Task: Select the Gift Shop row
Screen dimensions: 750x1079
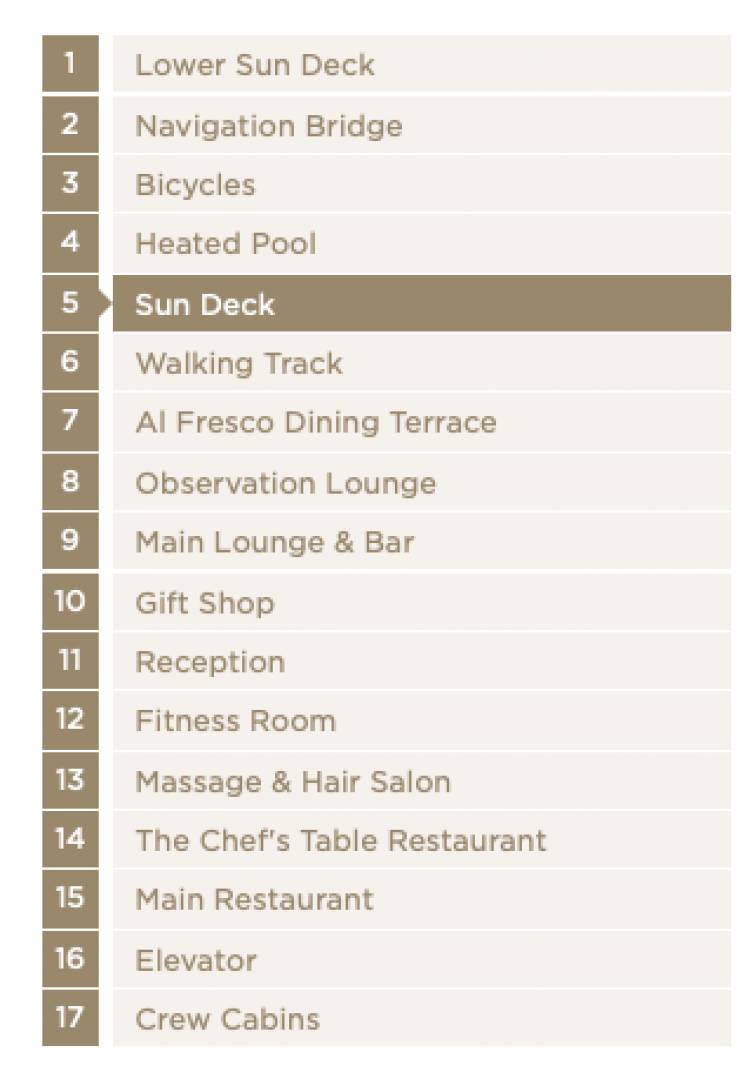Action: (205, 603)
